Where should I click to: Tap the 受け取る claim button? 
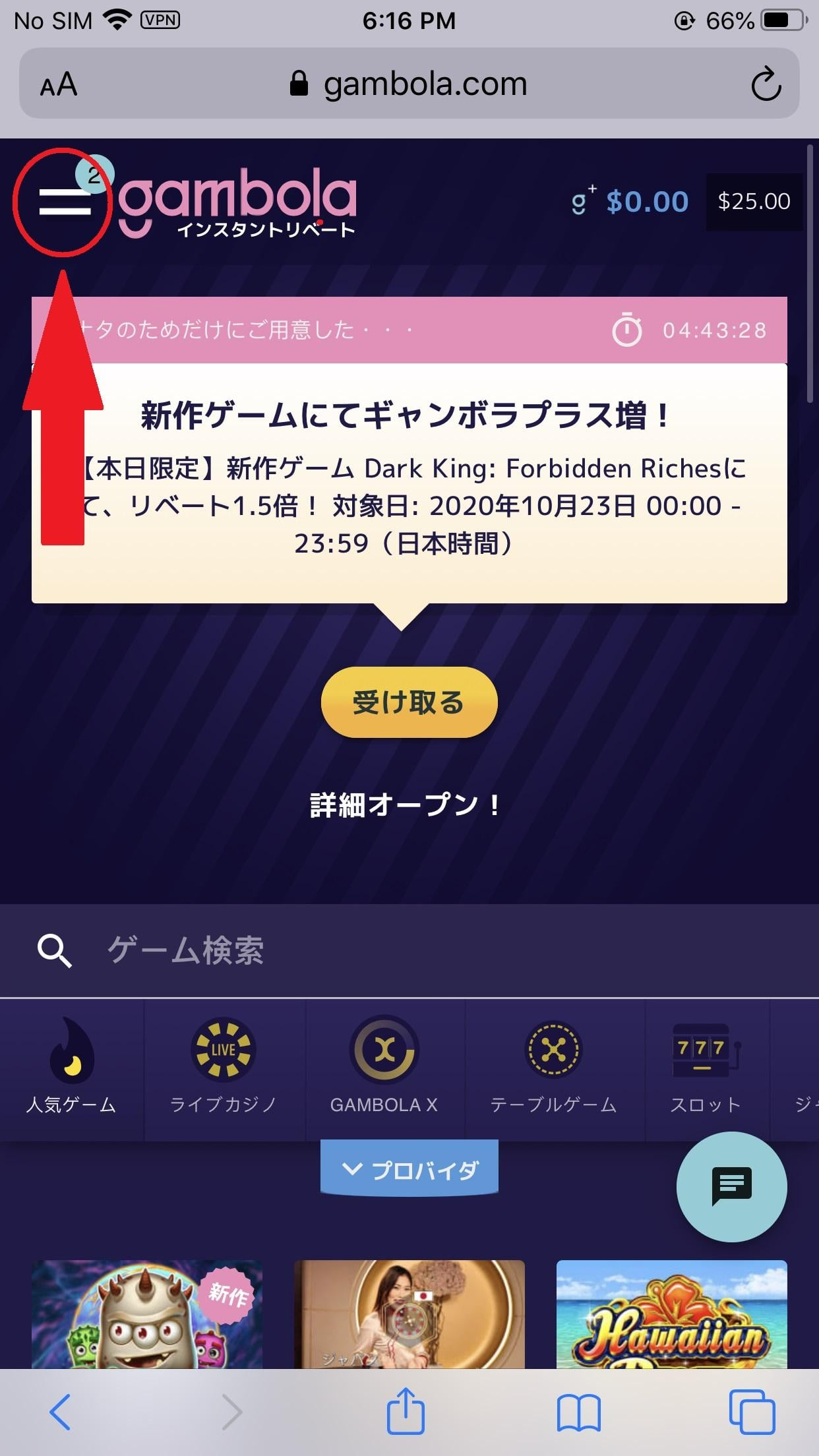click(409, 702)
